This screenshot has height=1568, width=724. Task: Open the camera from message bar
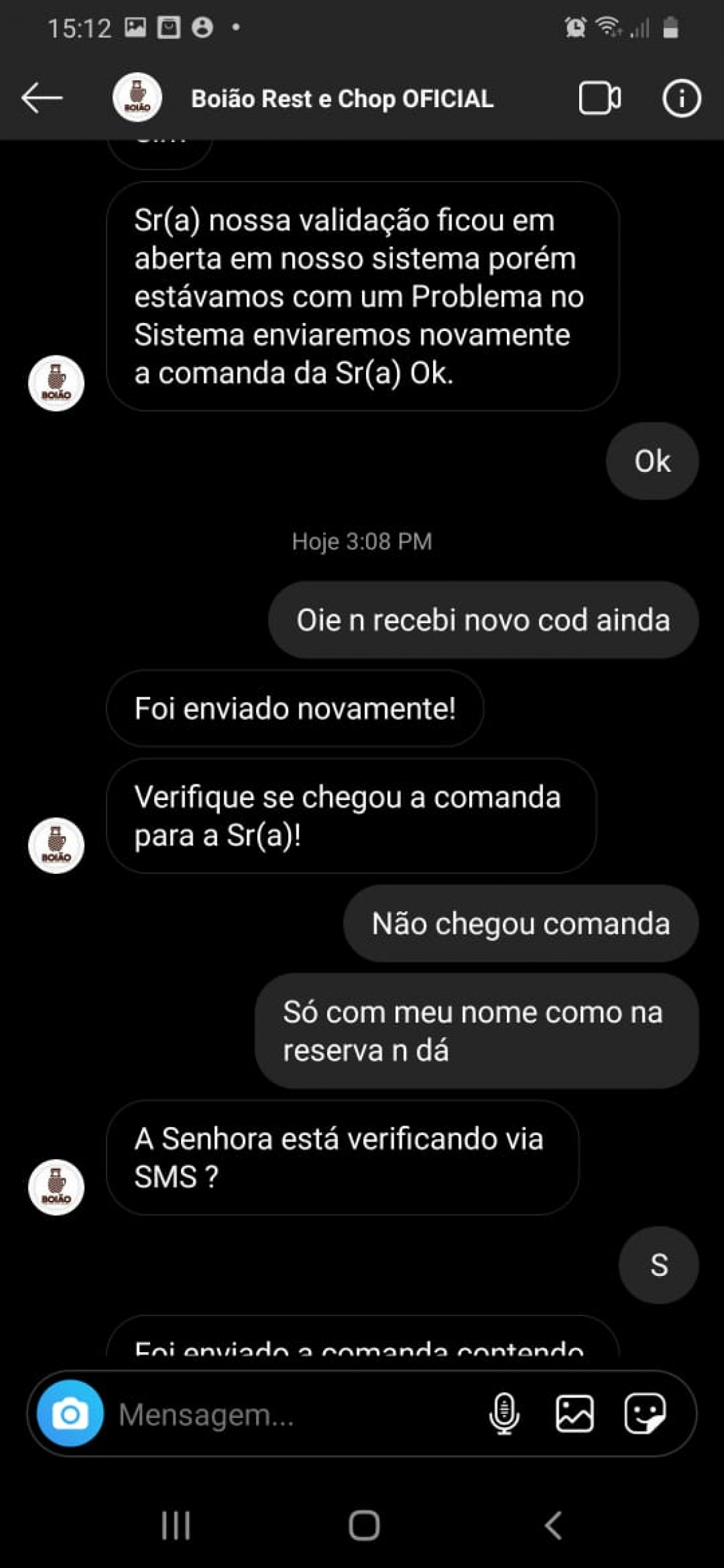[70, 1413]
